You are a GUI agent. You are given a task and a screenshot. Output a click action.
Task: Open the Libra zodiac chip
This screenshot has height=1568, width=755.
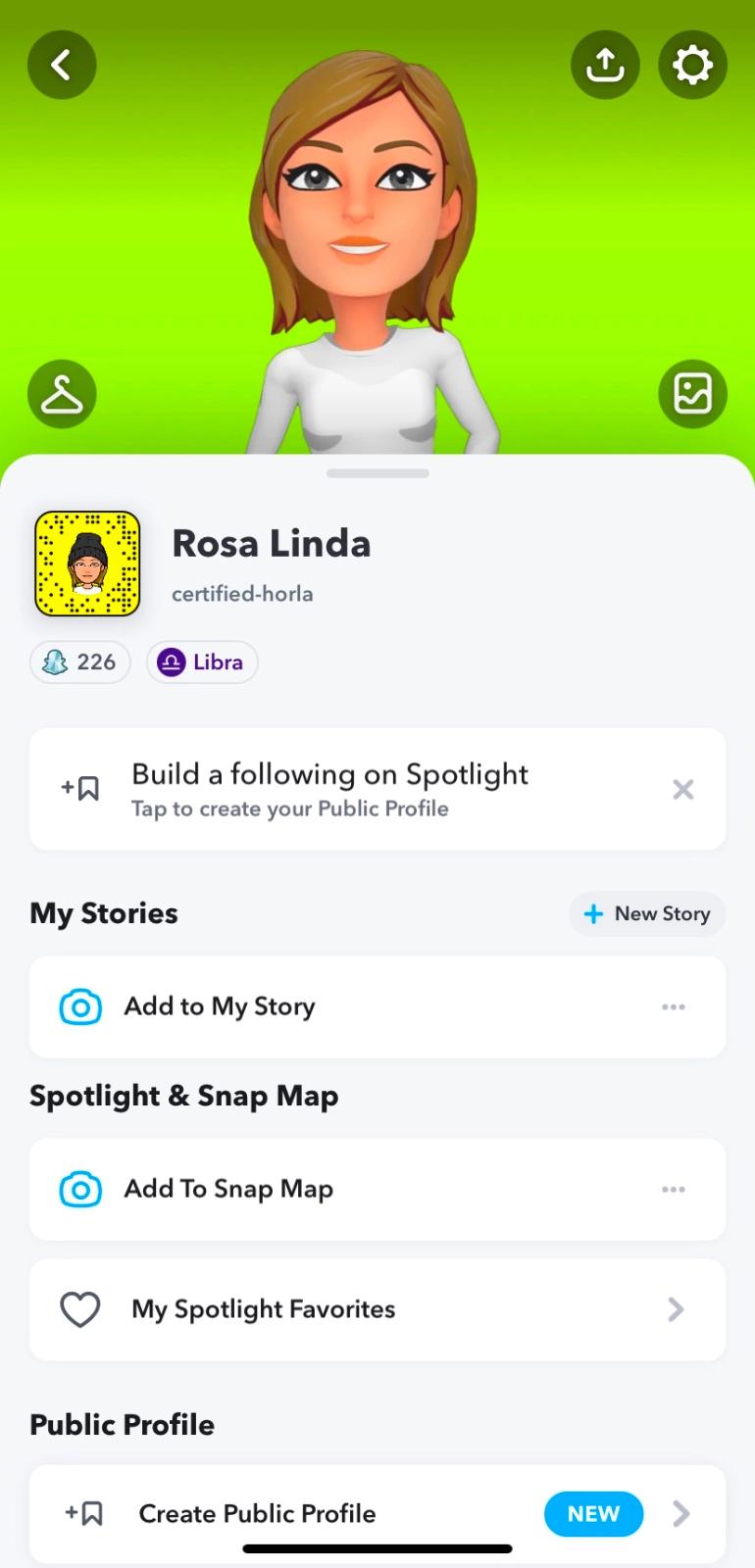(x=202, y=662)
